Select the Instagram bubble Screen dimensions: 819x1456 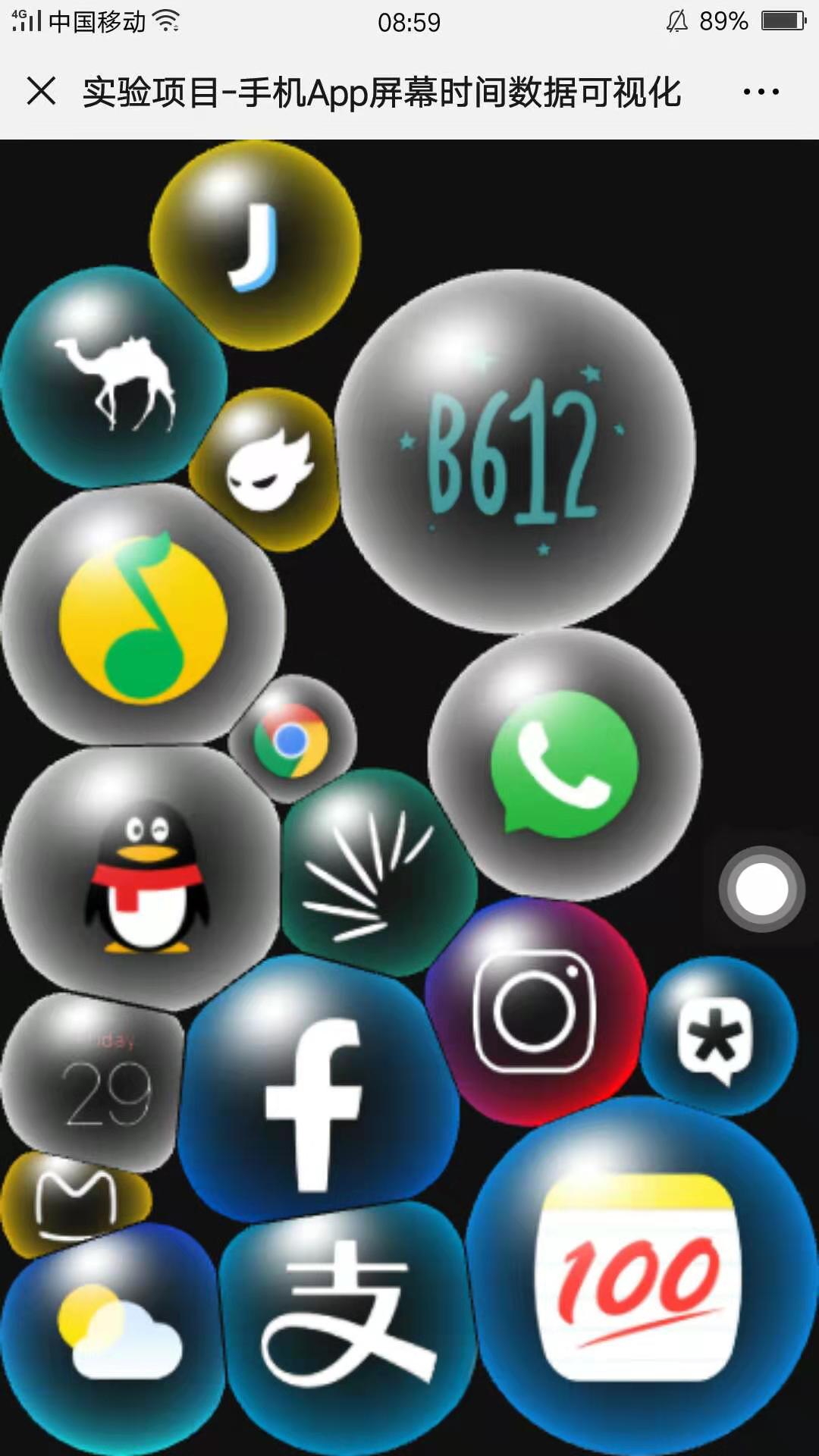click(x=535, y=1012)
